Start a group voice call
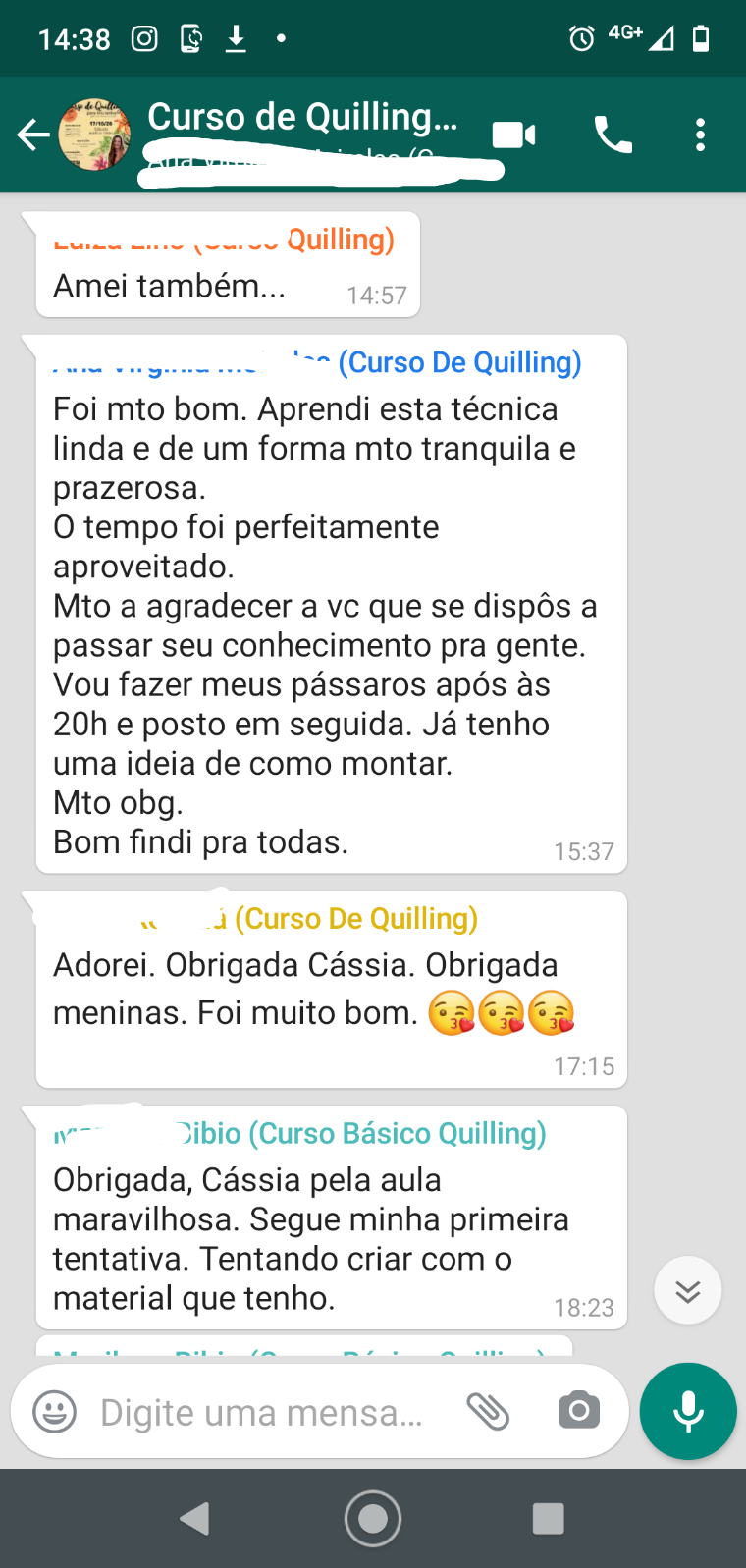Viewport: 746px width, 1568px height. click(613, 135)
